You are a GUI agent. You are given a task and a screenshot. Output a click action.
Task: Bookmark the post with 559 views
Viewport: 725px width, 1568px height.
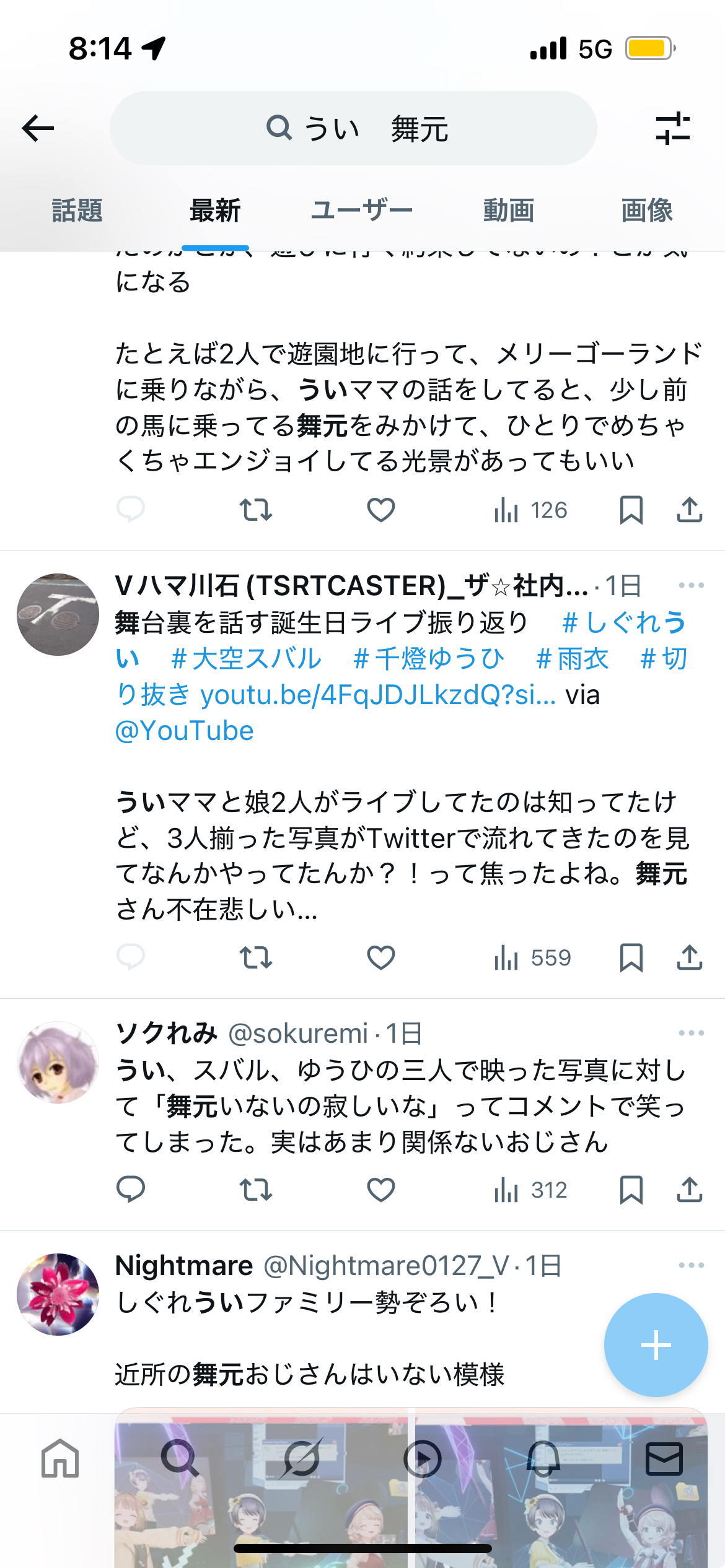coord(631,958)
